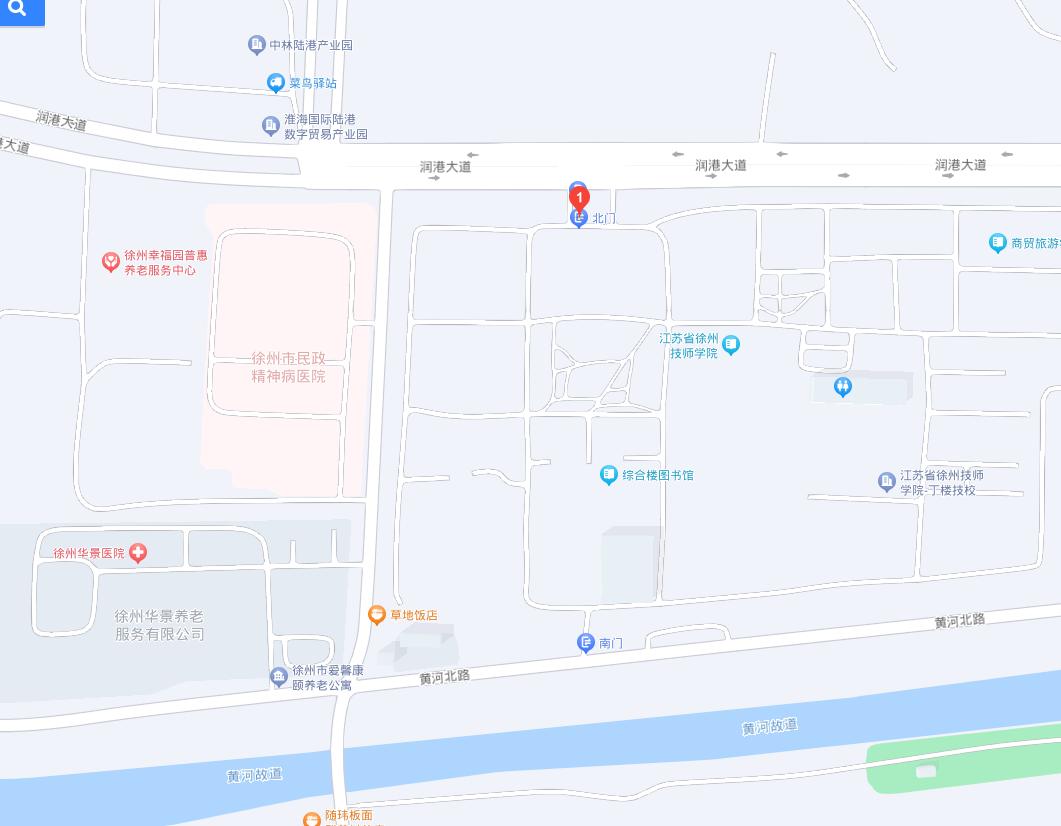Select 淮海国际陆港数字贸易产业园 marker
The image size is (1061, 826).
coord(270,126)
